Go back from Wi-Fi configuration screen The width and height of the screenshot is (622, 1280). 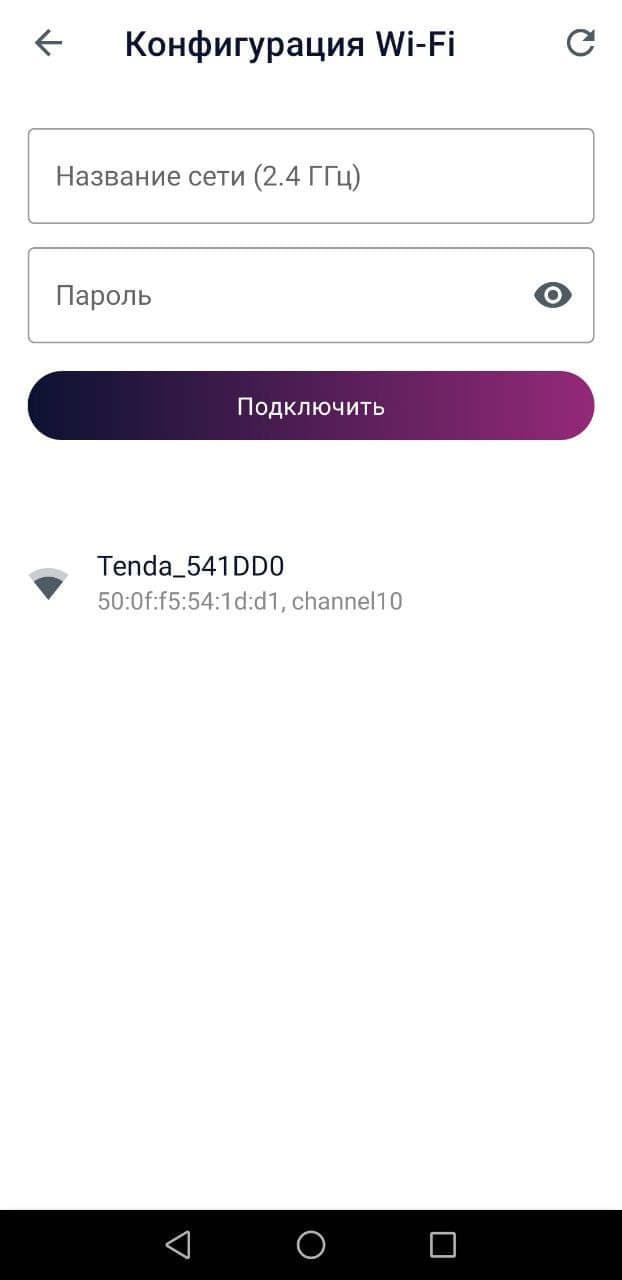click(x=48, y=43)
